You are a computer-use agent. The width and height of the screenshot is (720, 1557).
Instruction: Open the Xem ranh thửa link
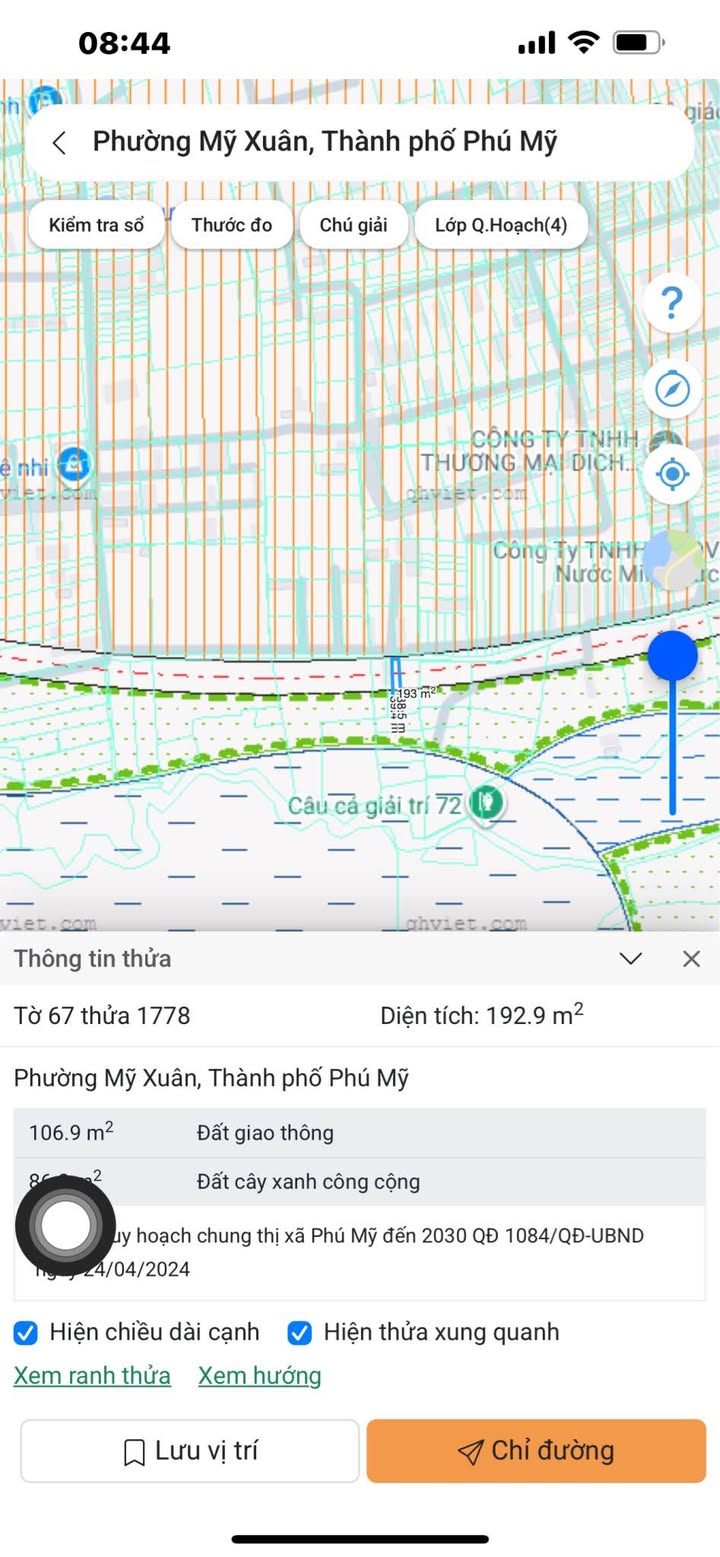click(92, 1376)
